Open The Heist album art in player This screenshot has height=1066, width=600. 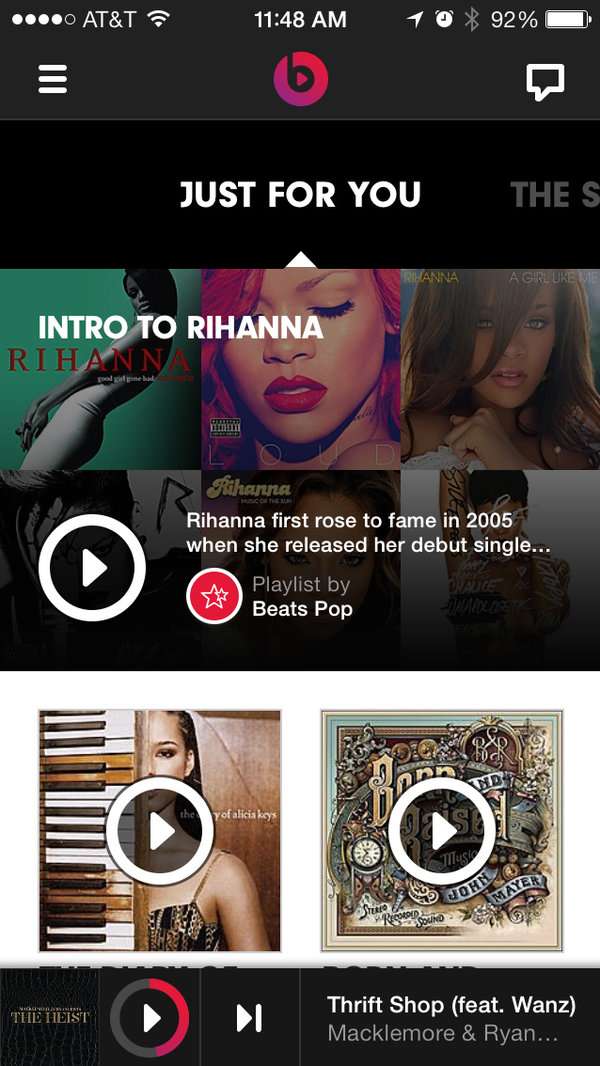click(x=50, y=1018)
